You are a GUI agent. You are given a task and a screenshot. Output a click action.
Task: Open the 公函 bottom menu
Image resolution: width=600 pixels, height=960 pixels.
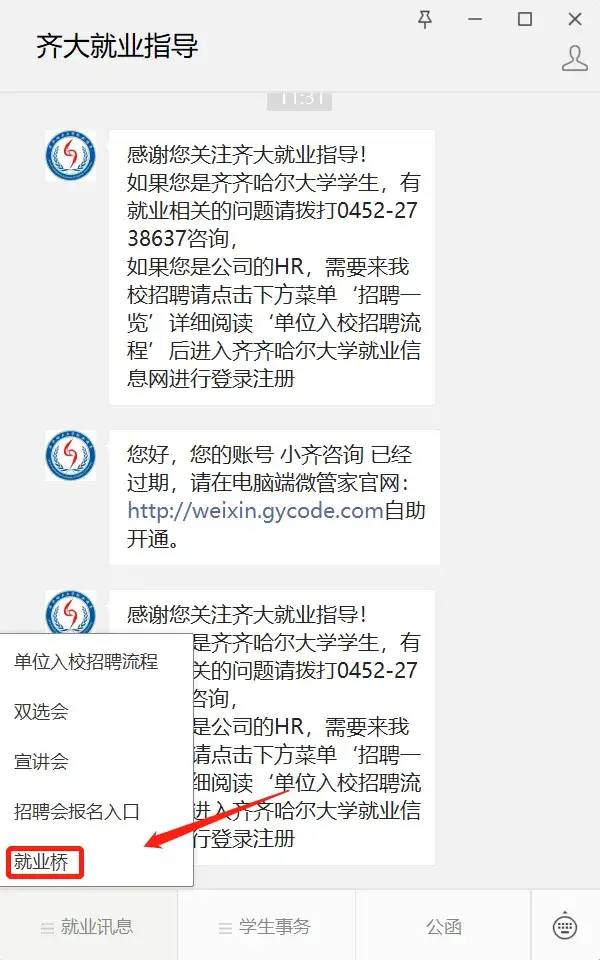click(x=443, y=927)
